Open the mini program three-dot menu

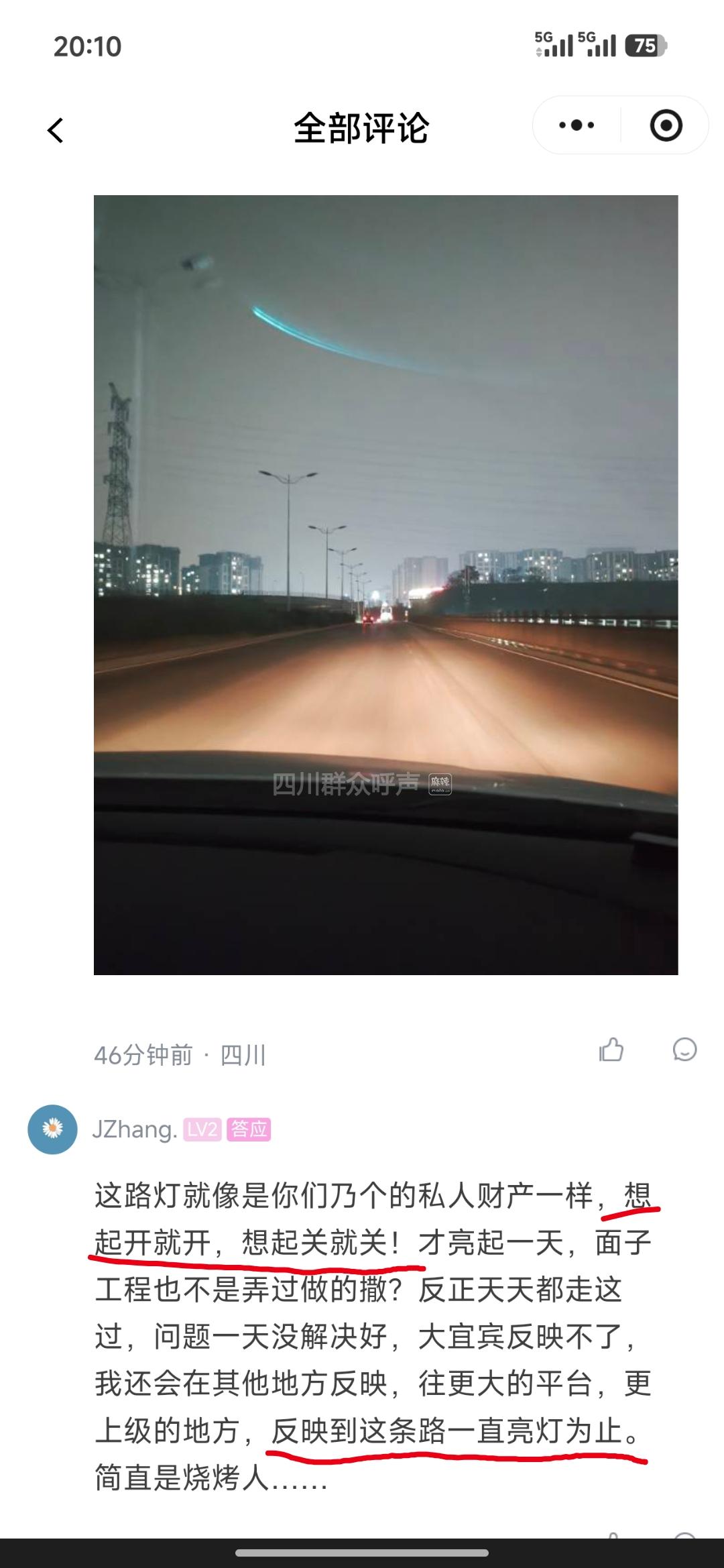pos(577,125)
